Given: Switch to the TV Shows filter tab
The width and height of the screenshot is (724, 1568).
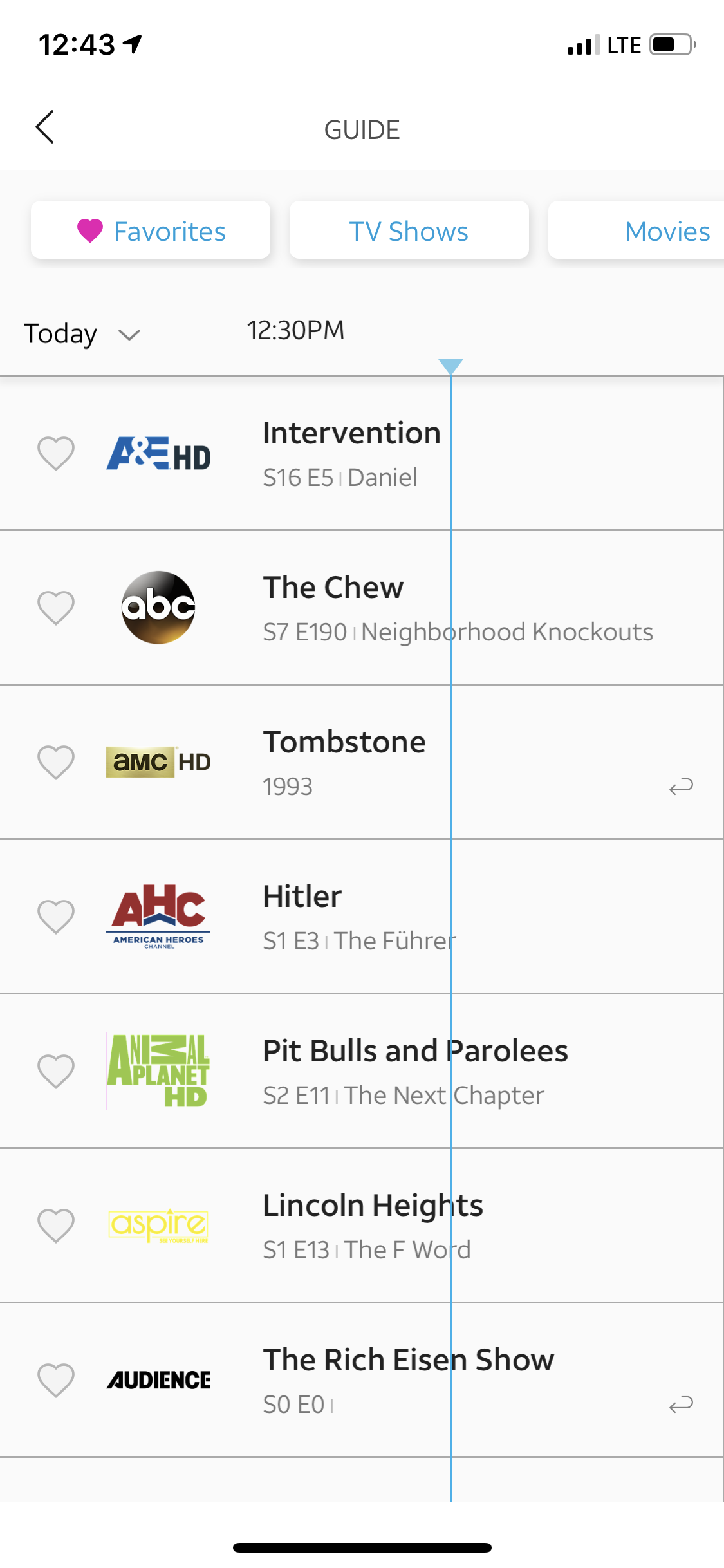Looking at the screenshot, I should tap(408, 230).
